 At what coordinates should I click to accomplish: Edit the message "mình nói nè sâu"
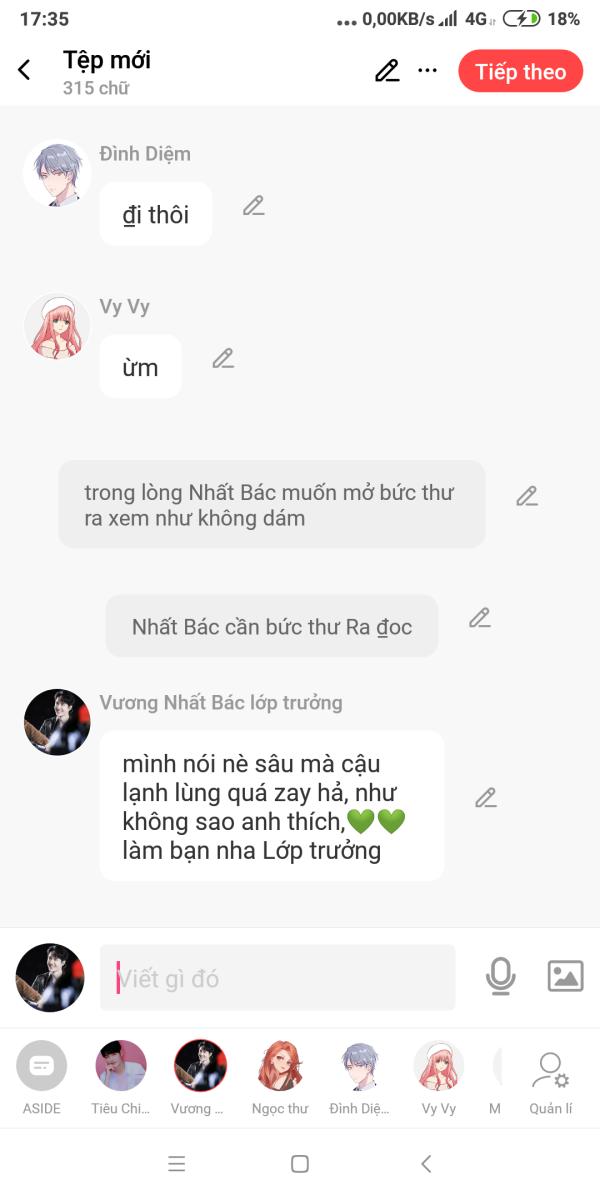coord(486,798)
